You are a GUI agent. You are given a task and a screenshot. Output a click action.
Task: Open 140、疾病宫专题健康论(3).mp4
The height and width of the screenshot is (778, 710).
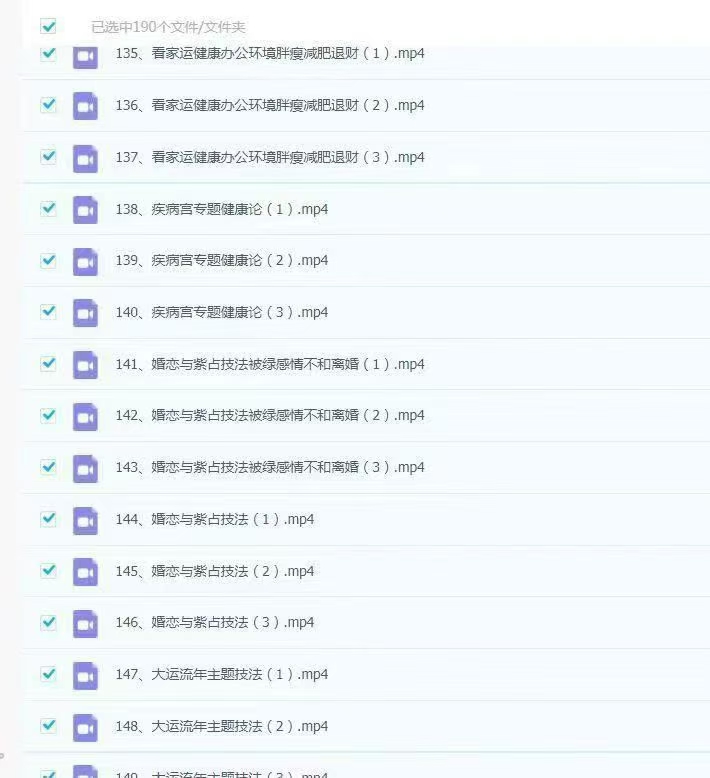(x=221, y=312)
